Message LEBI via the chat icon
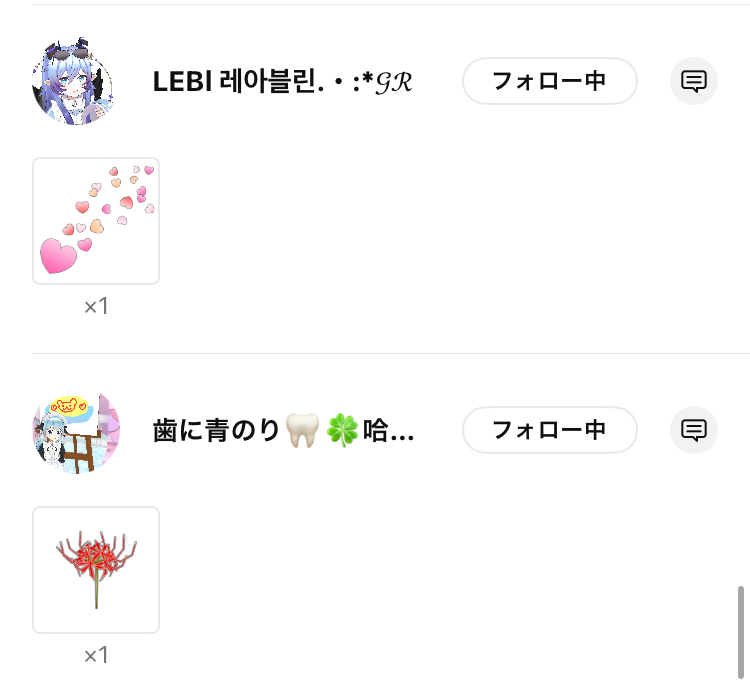This screenshot has width=750, height=699. tap(694, 81)
